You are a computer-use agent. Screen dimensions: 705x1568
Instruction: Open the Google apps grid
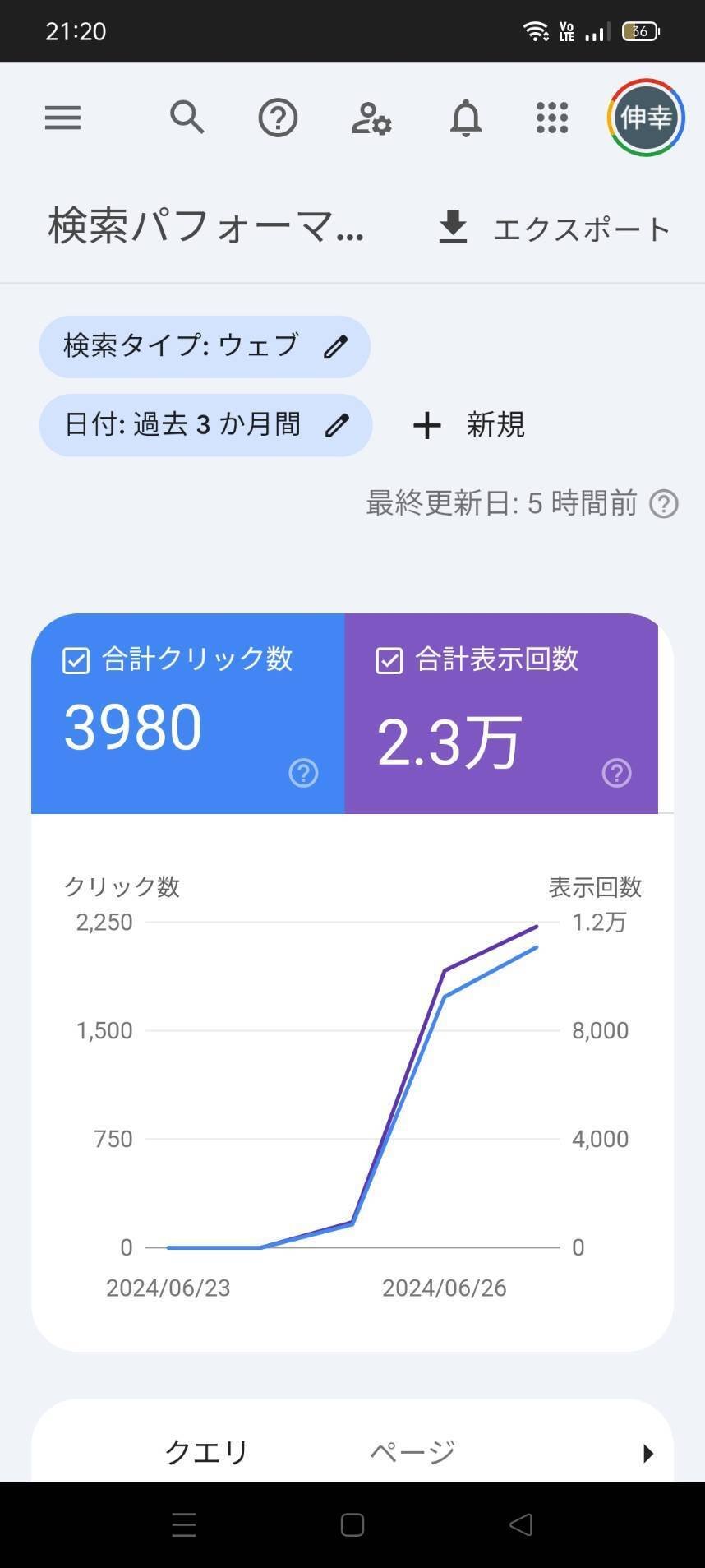552,118
